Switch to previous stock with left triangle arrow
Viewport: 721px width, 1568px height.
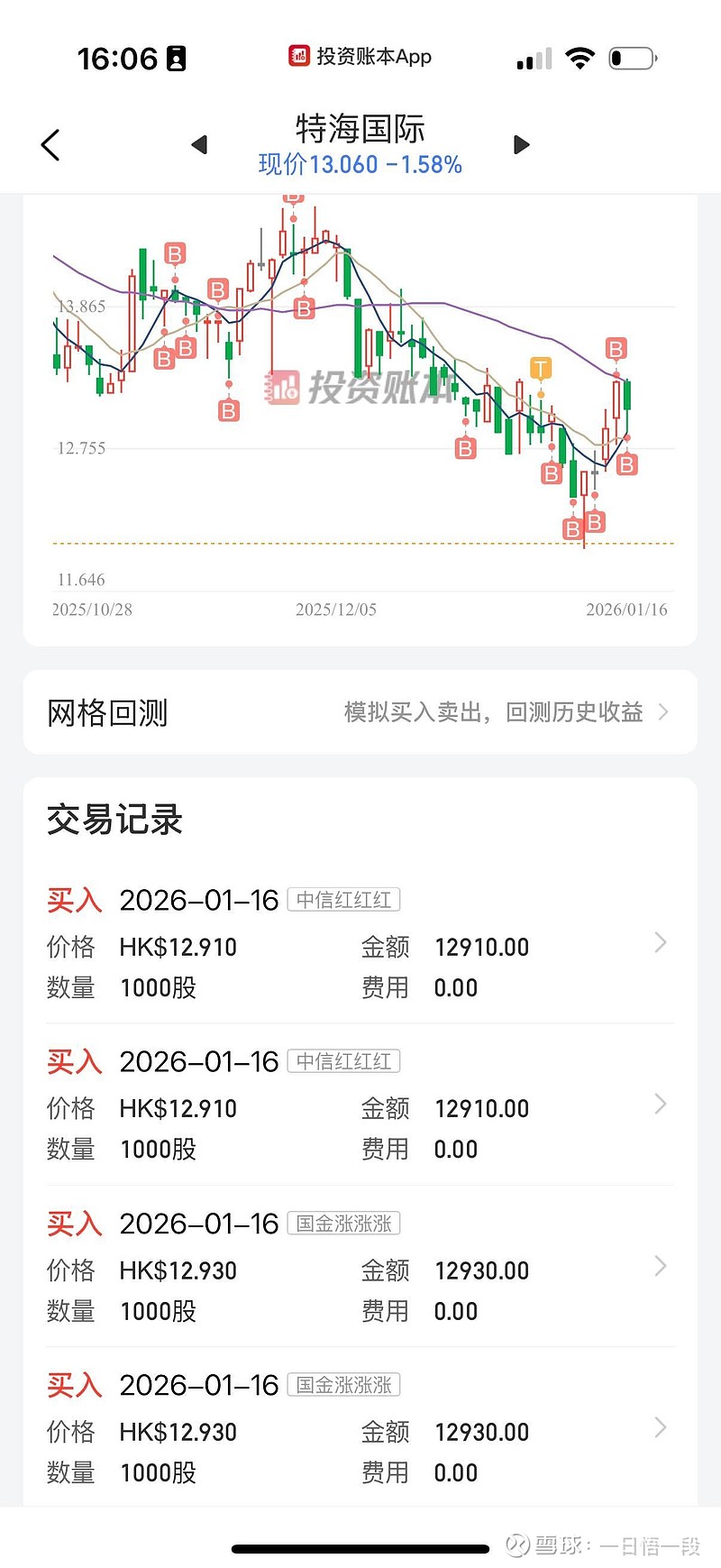[x=200, y=144]
